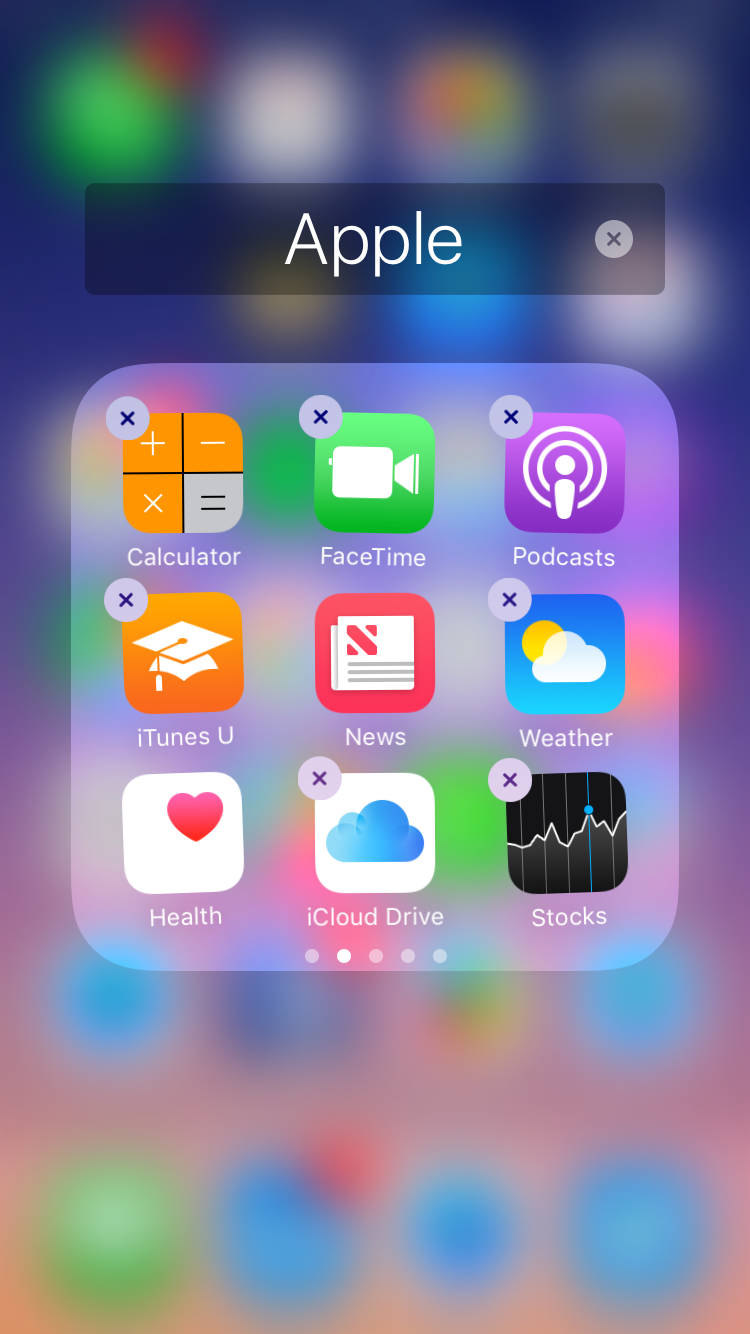Clear the folder name with the circled x
750x1334 pixels.
613,239
